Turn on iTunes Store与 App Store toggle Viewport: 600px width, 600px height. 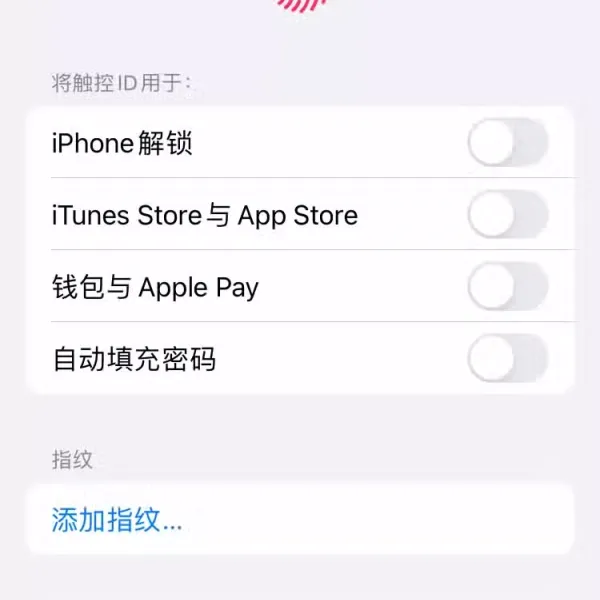507,215
